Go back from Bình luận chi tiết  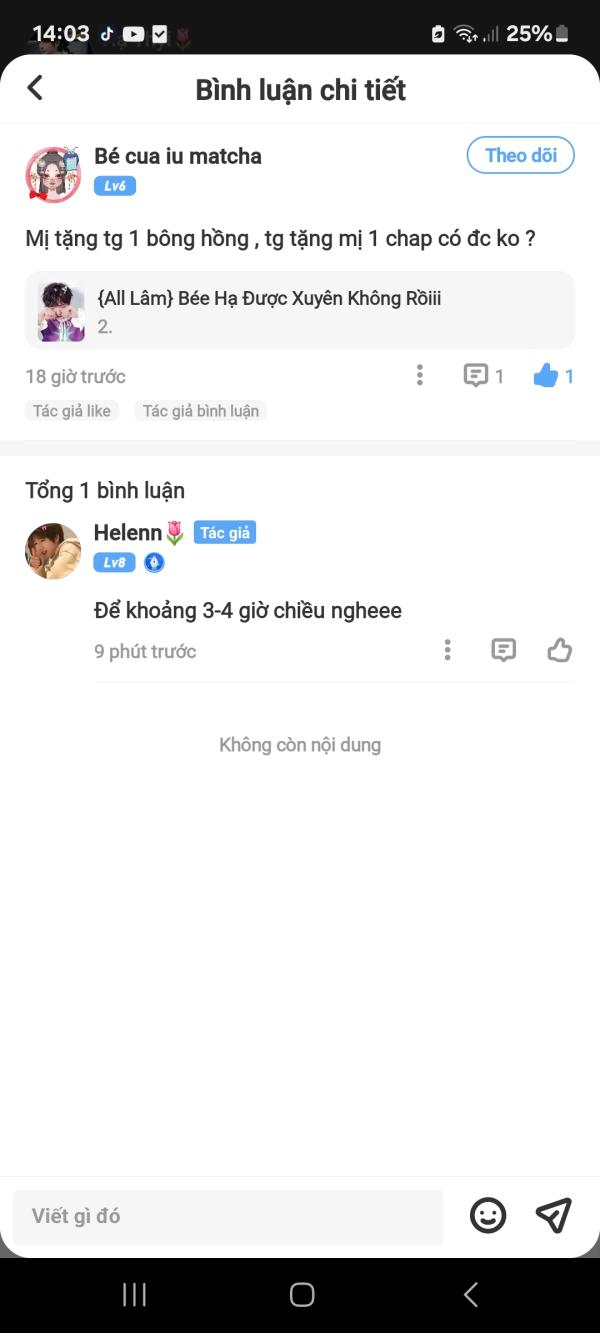click(35, 88)
